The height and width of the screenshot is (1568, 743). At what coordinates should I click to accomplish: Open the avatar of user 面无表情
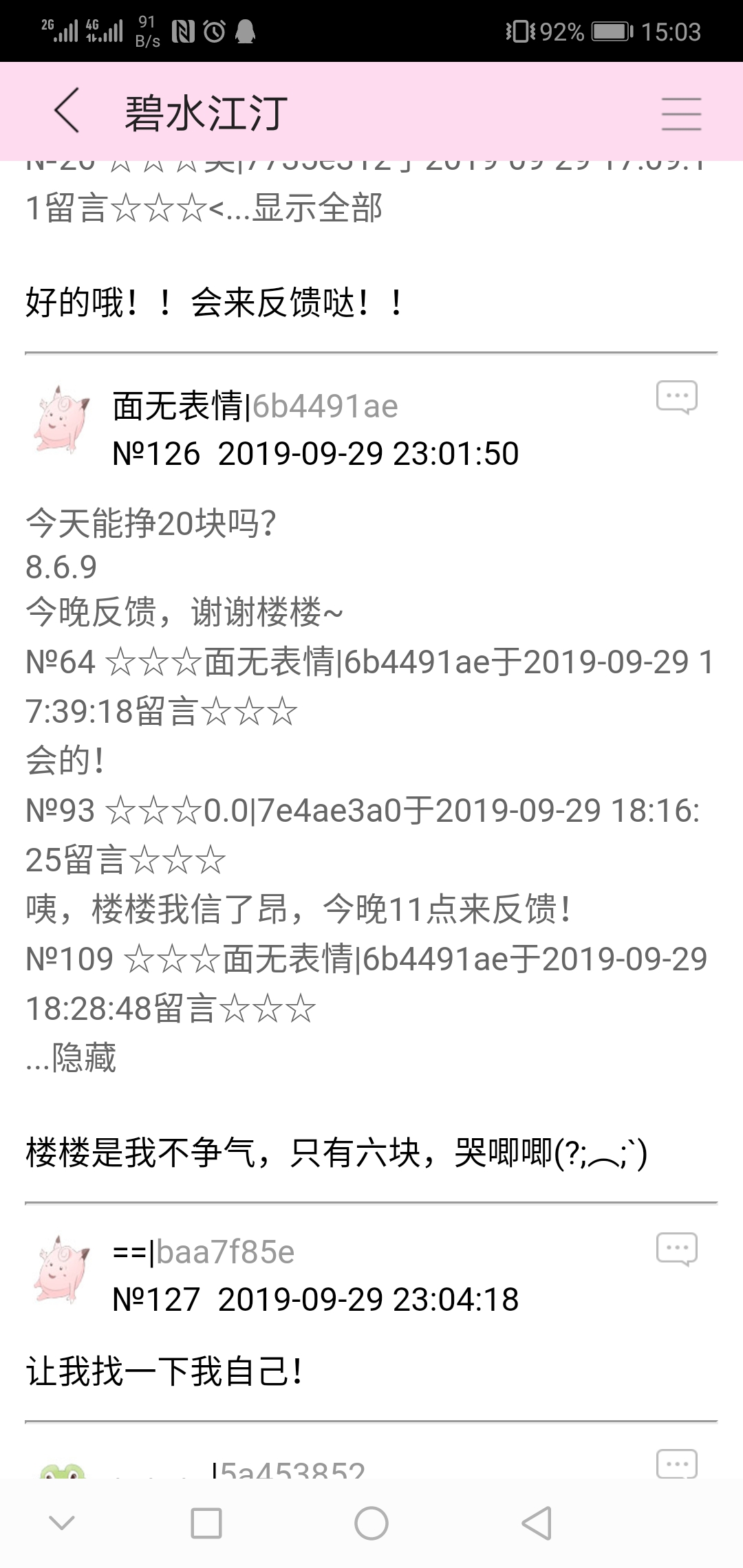pyautogui.click(x=62, y=420)
